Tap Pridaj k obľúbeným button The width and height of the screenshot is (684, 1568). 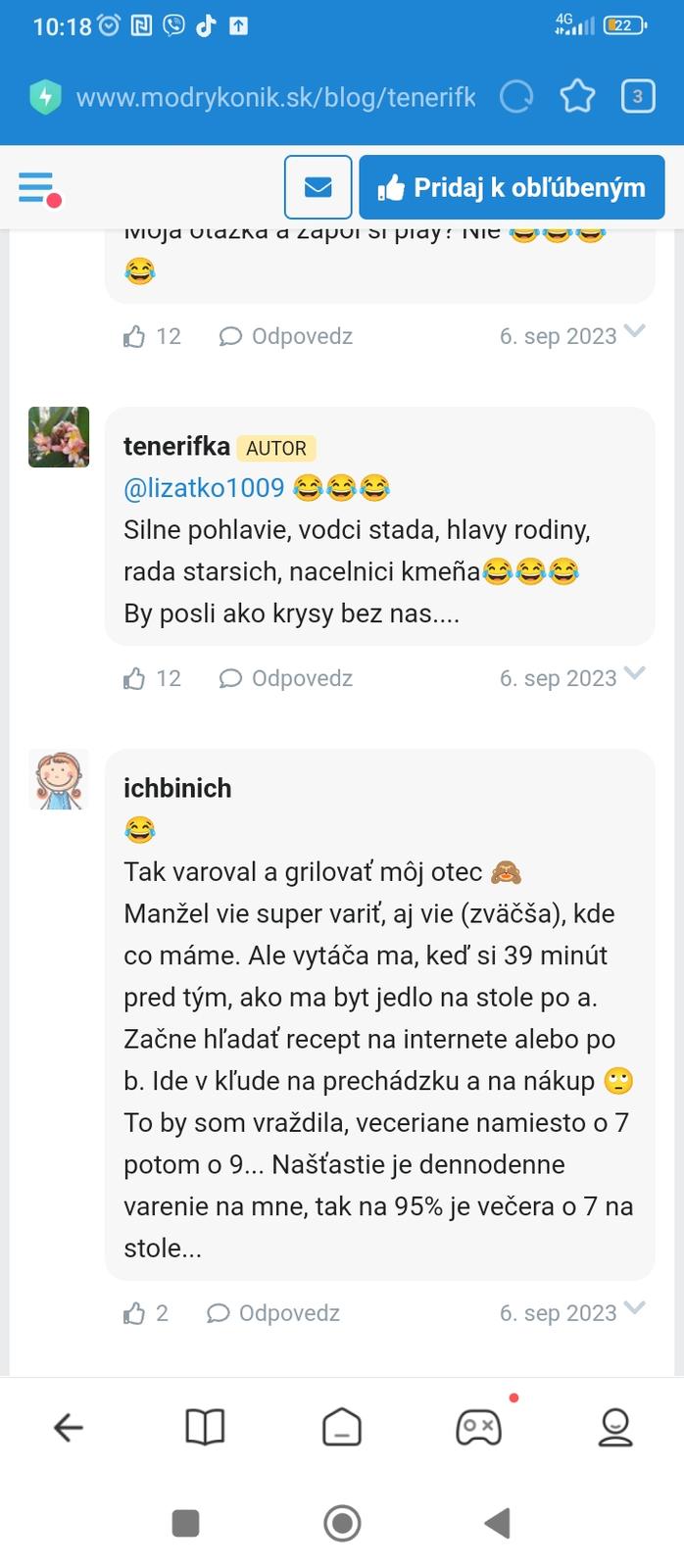pyautogui.click(x=512, y=187)
